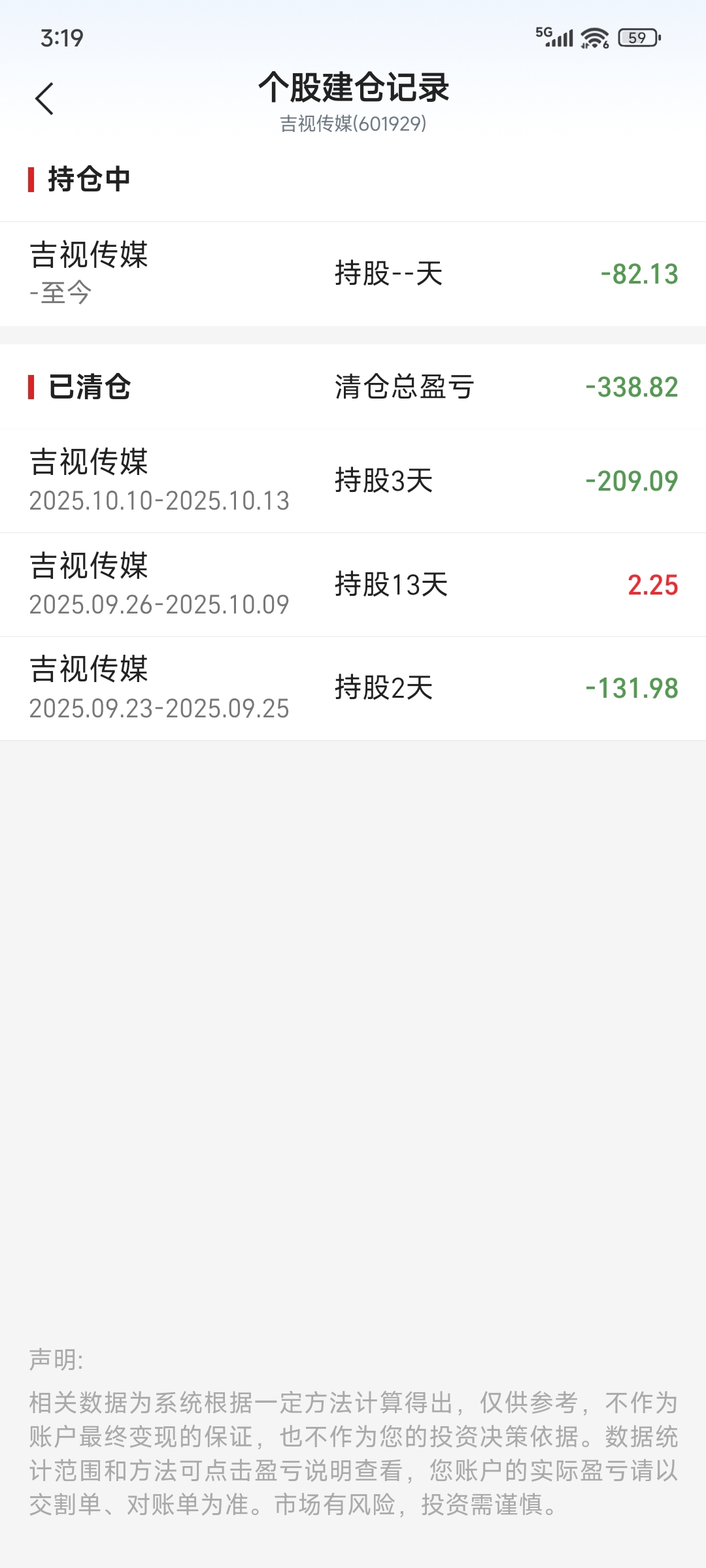706x1568 pixels.
Task: Open record dated 2025.10.10-2025.10.13
Action: coord(353,481)
